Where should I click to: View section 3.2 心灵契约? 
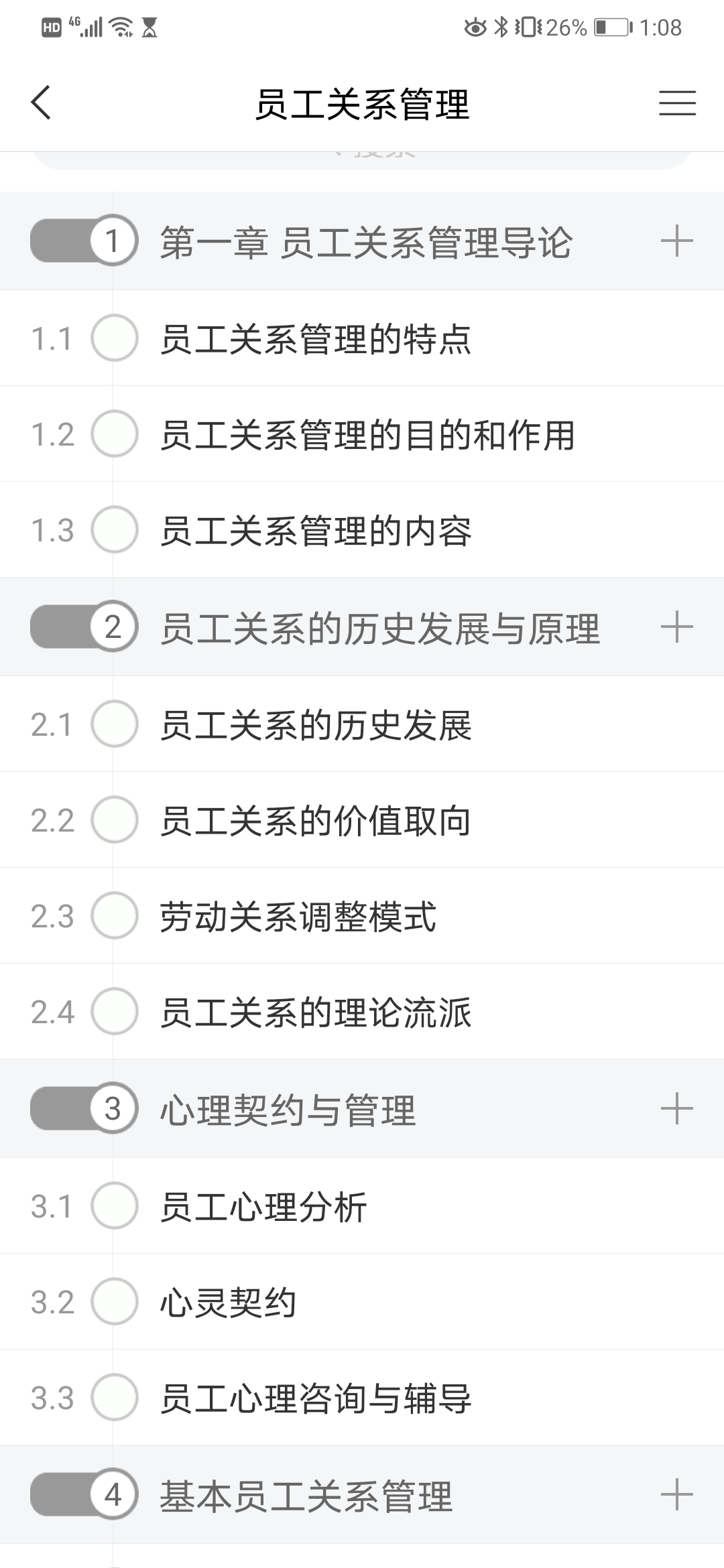(228, 1302)
